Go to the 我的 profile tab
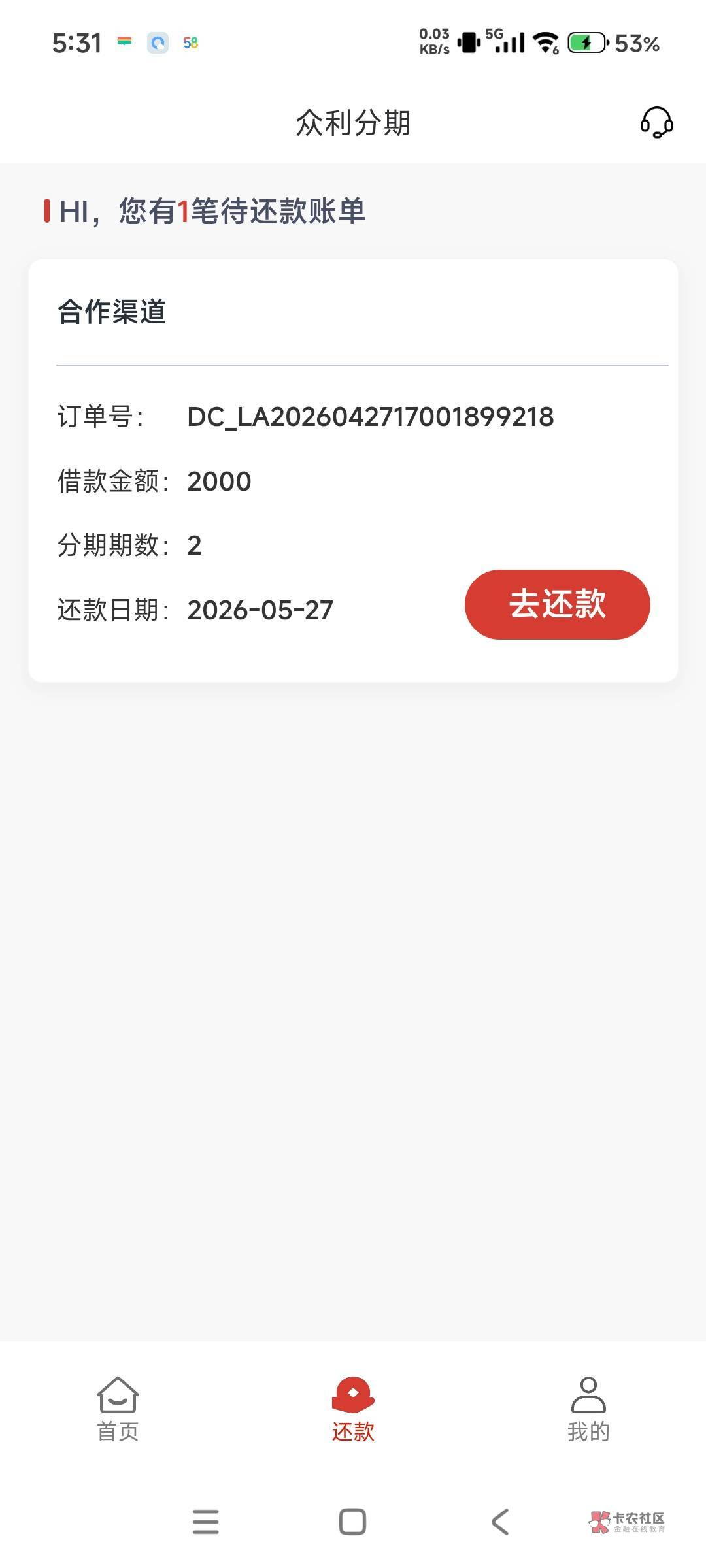706x1568 pixels. [x=588, y=1409]
